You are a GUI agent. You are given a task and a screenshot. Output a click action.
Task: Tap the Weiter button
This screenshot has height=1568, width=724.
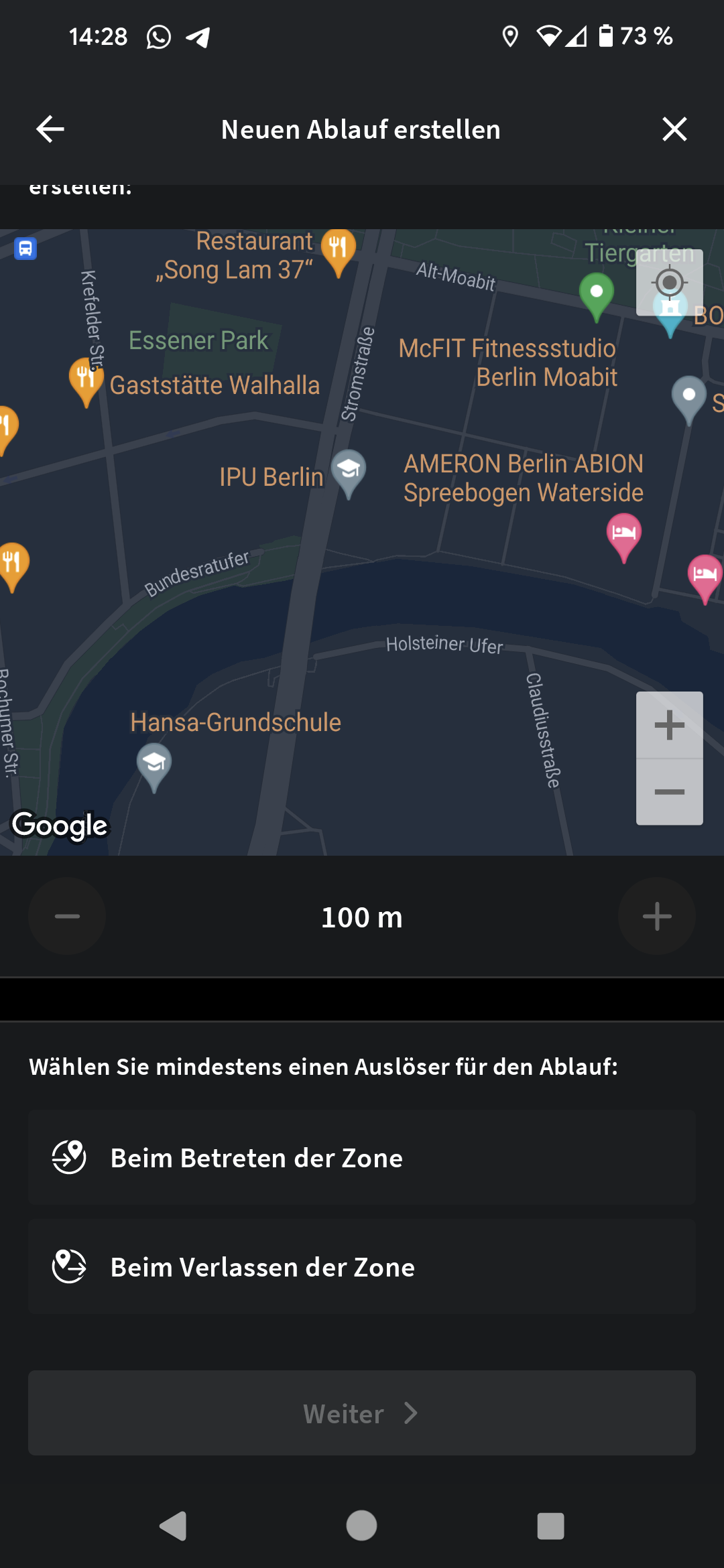tap(362, 1413)
